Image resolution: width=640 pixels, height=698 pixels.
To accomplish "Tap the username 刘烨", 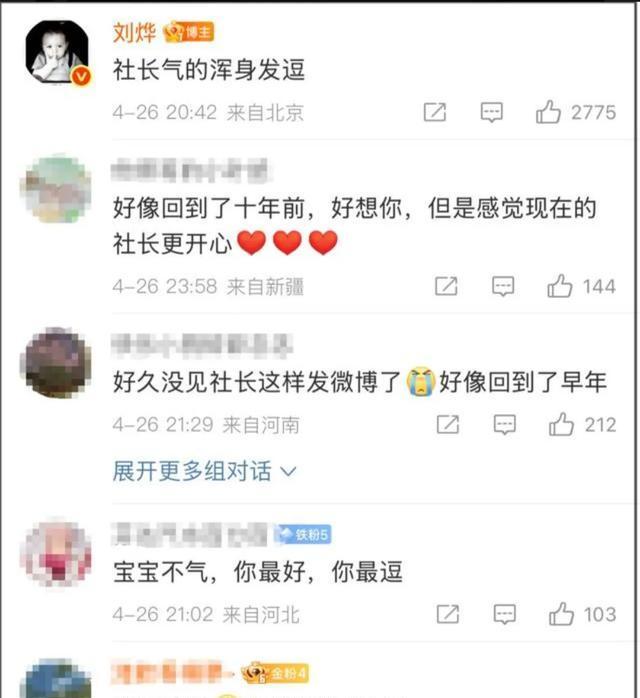I will pyautogui.click(x=135, y=33).
